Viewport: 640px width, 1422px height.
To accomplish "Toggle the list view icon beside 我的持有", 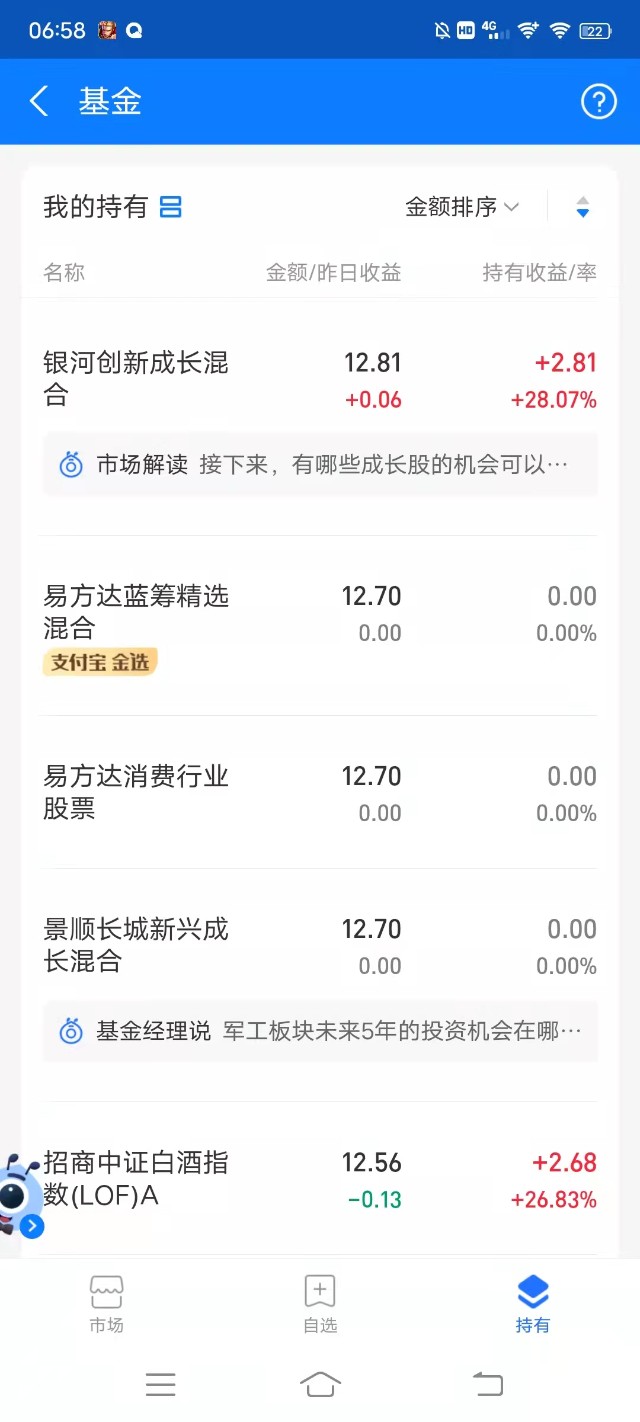I will (171, 207).
